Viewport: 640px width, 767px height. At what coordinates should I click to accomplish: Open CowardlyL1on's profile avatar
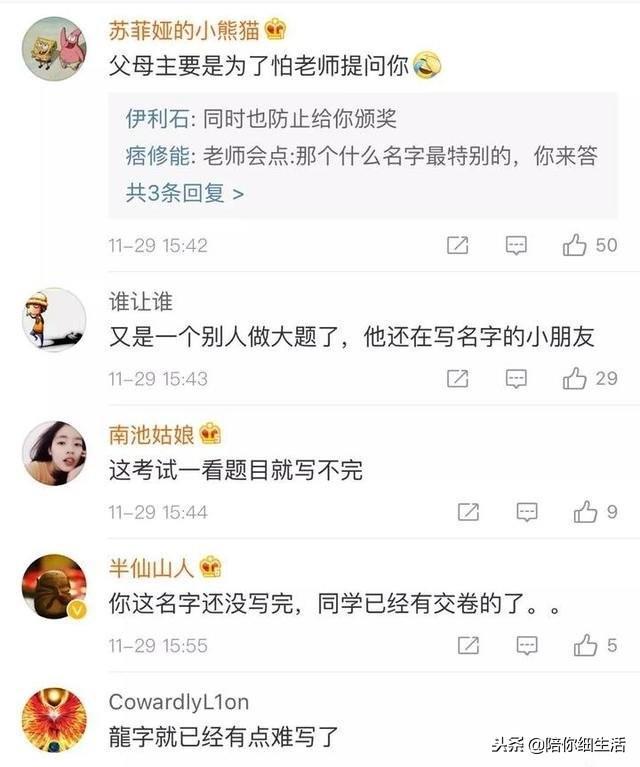(54, 720)
